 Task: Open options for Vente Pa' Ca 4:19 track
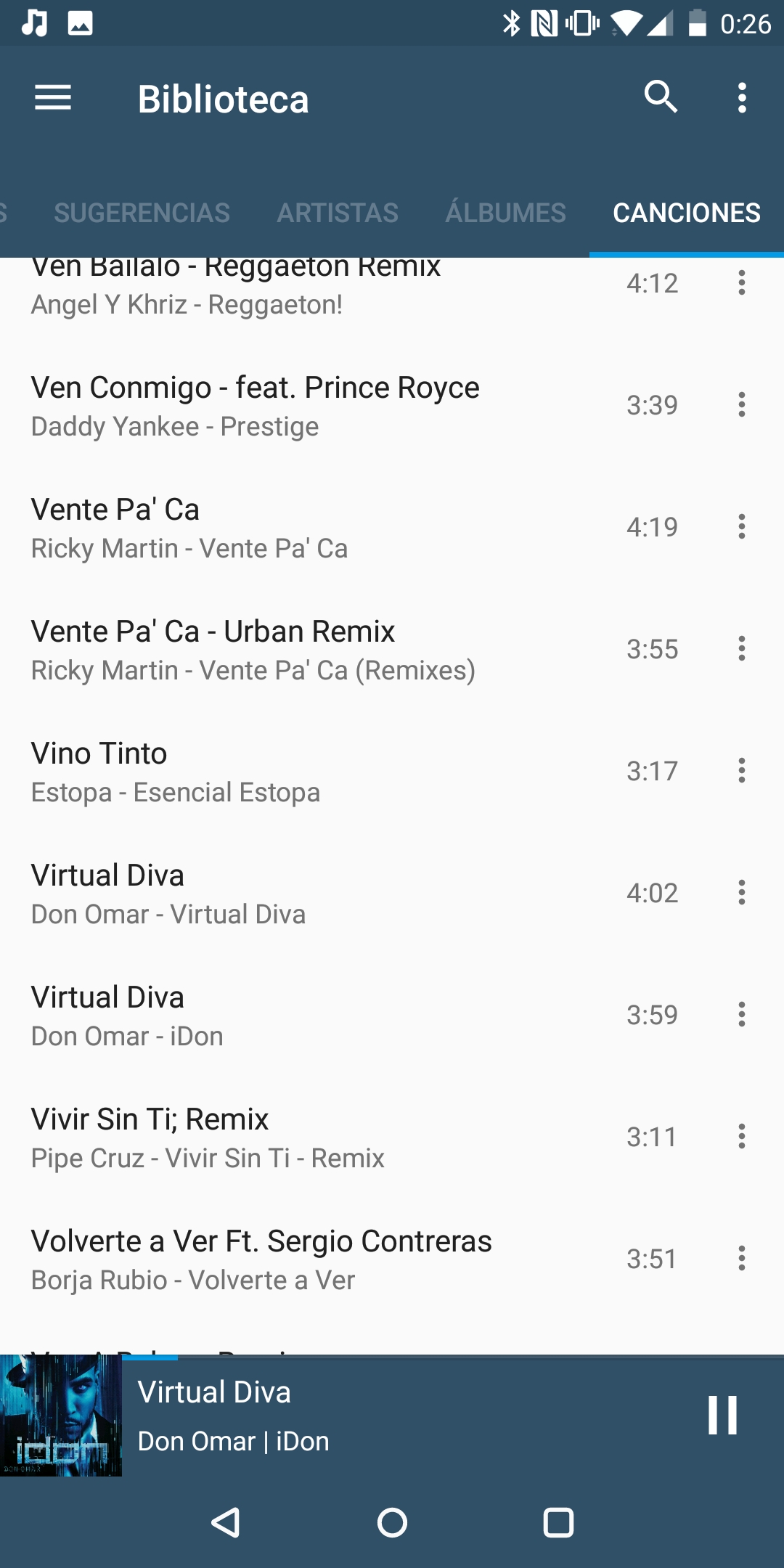pos(742,526)
